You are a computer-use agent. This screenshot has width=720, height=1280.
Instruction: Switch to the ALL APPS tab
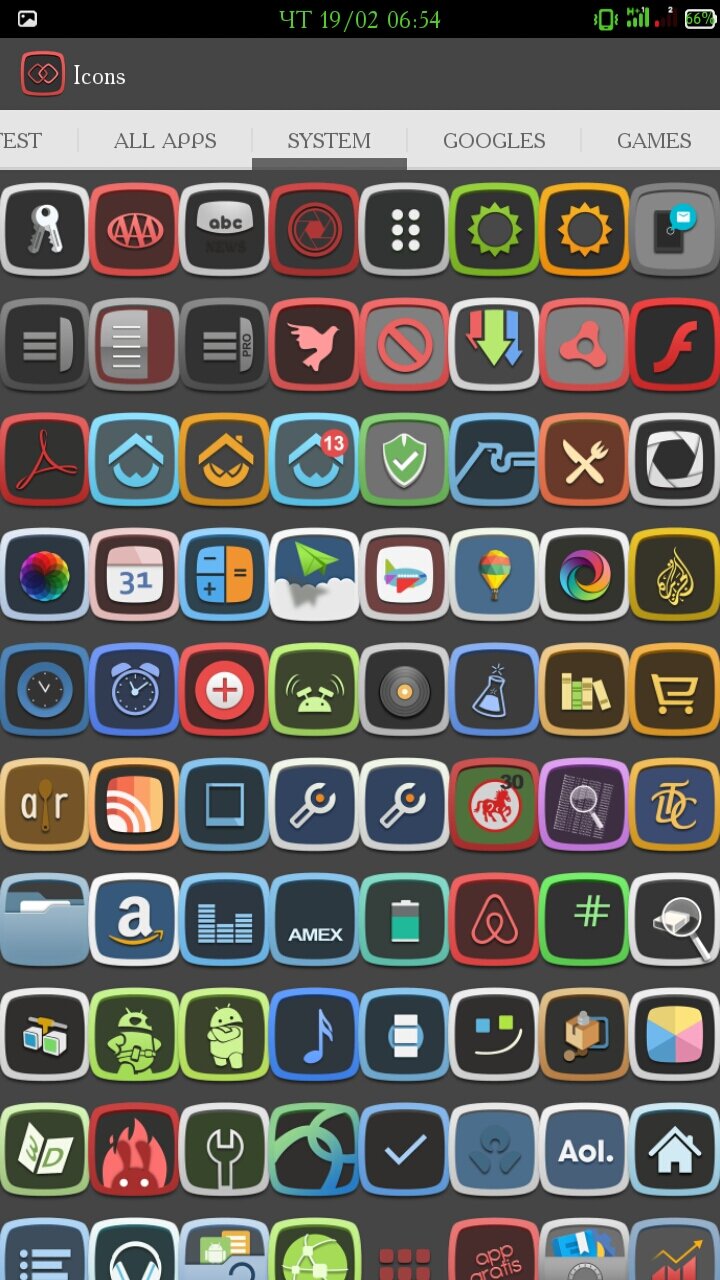click(x=165, y=141)
